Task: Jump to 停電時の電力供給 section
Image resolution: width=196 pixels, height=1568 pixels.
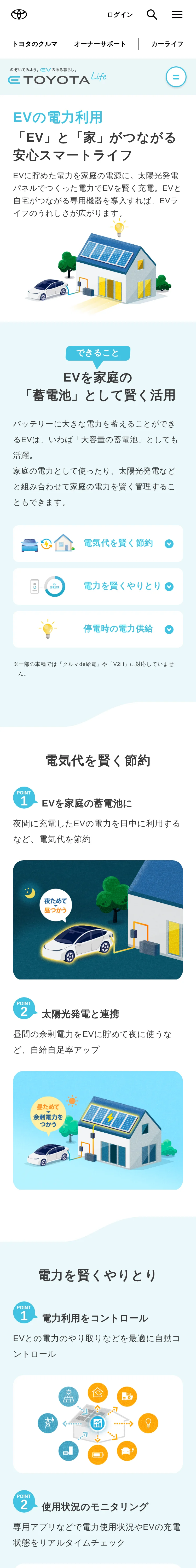Action: (x=98, y=629)
